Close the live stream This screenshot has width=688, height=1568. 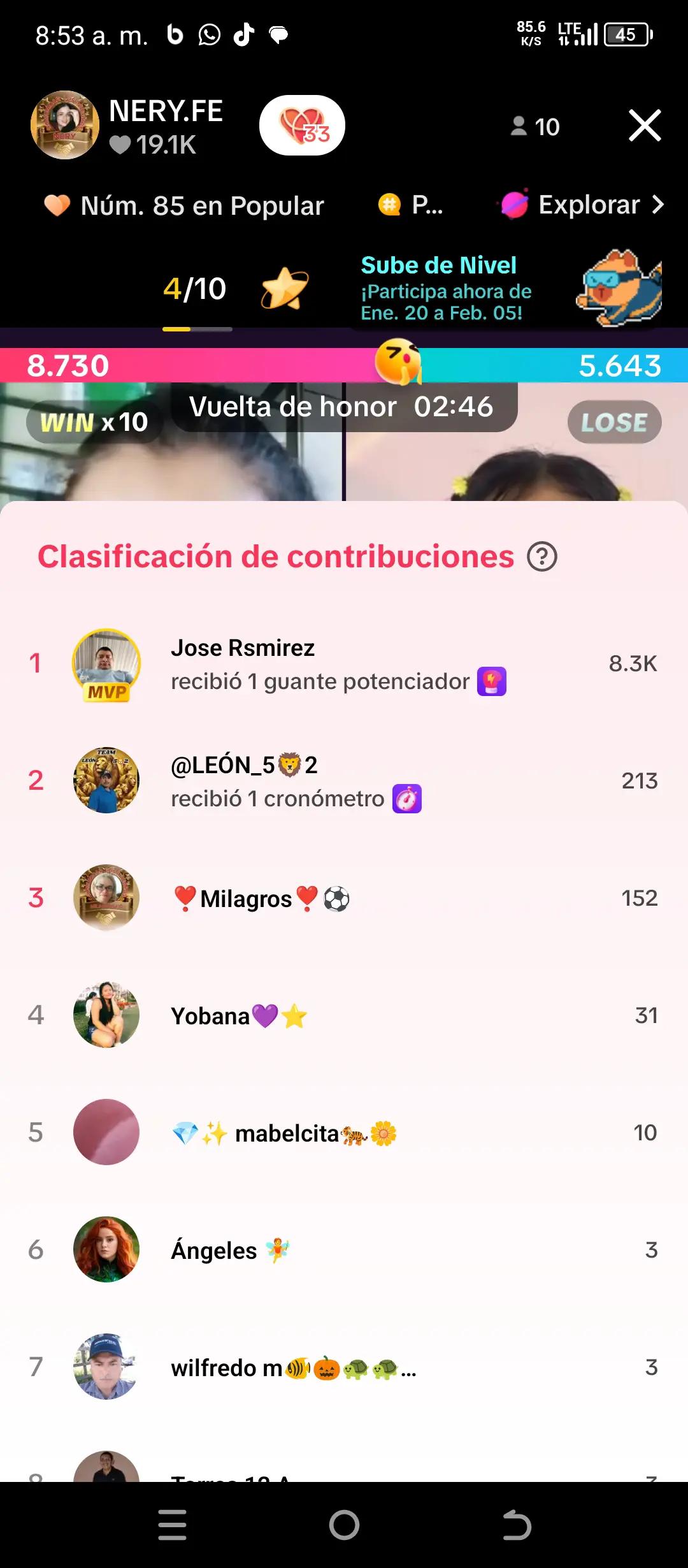(x=645, y=125)
